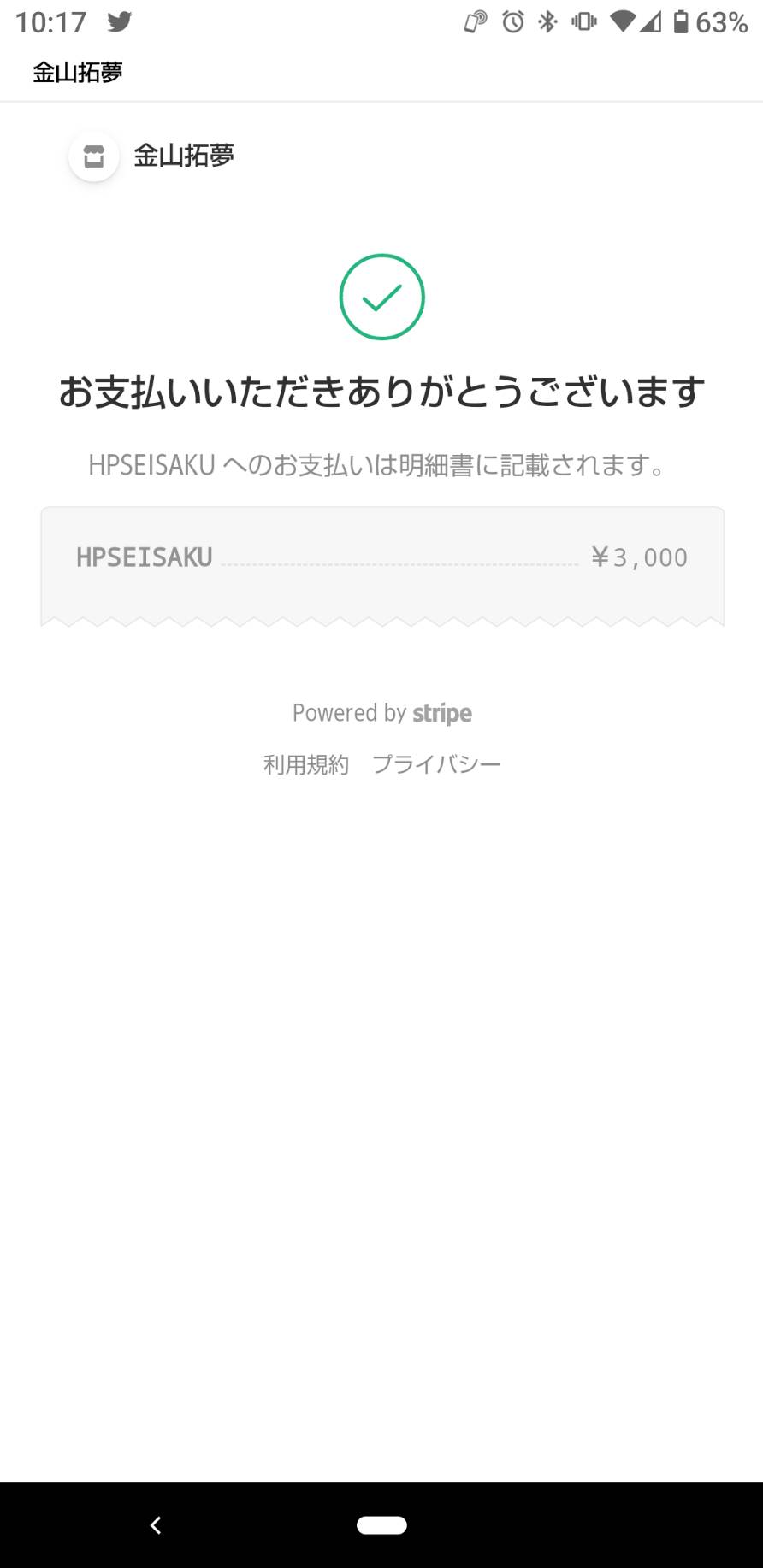Open the プライバシー privacy link
Image resolution: width=763 pixels, height=1568 pixels.
436,764
